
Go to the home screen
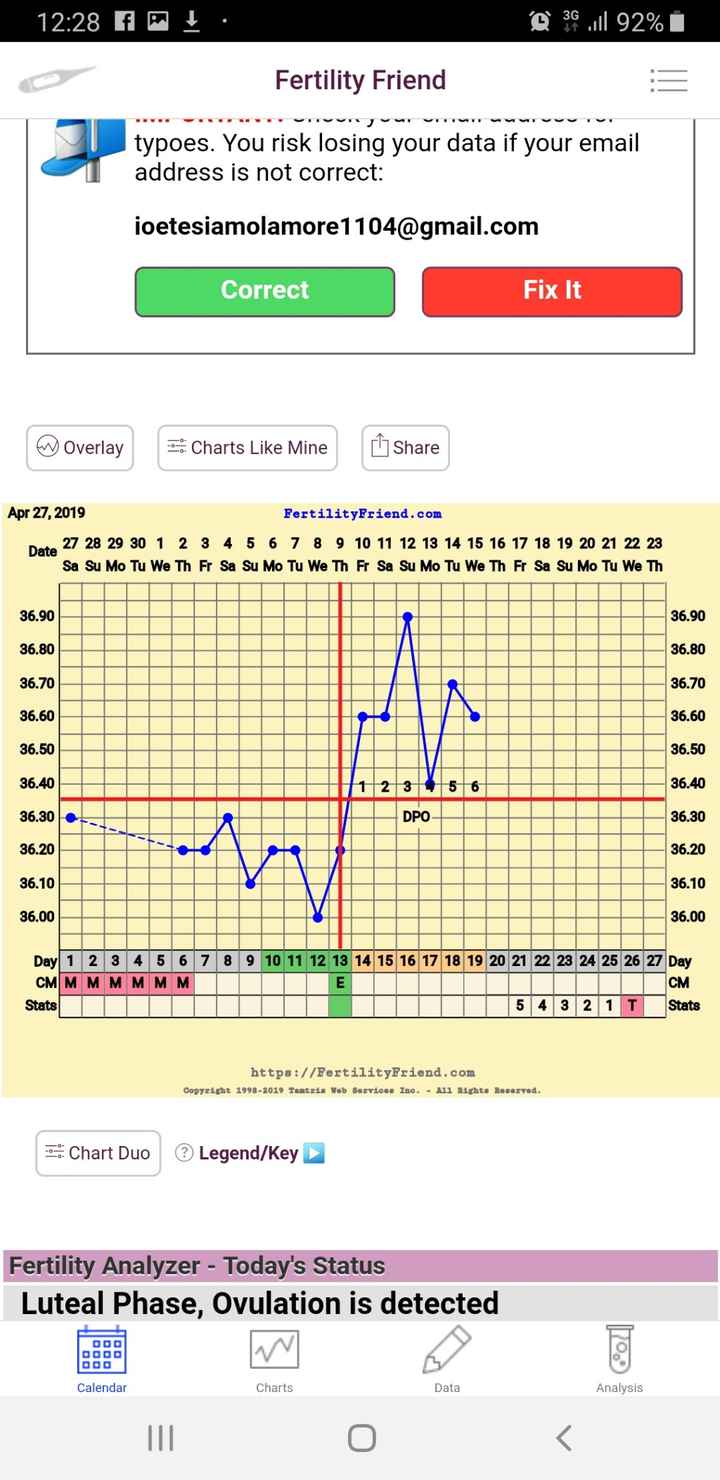361,1438
